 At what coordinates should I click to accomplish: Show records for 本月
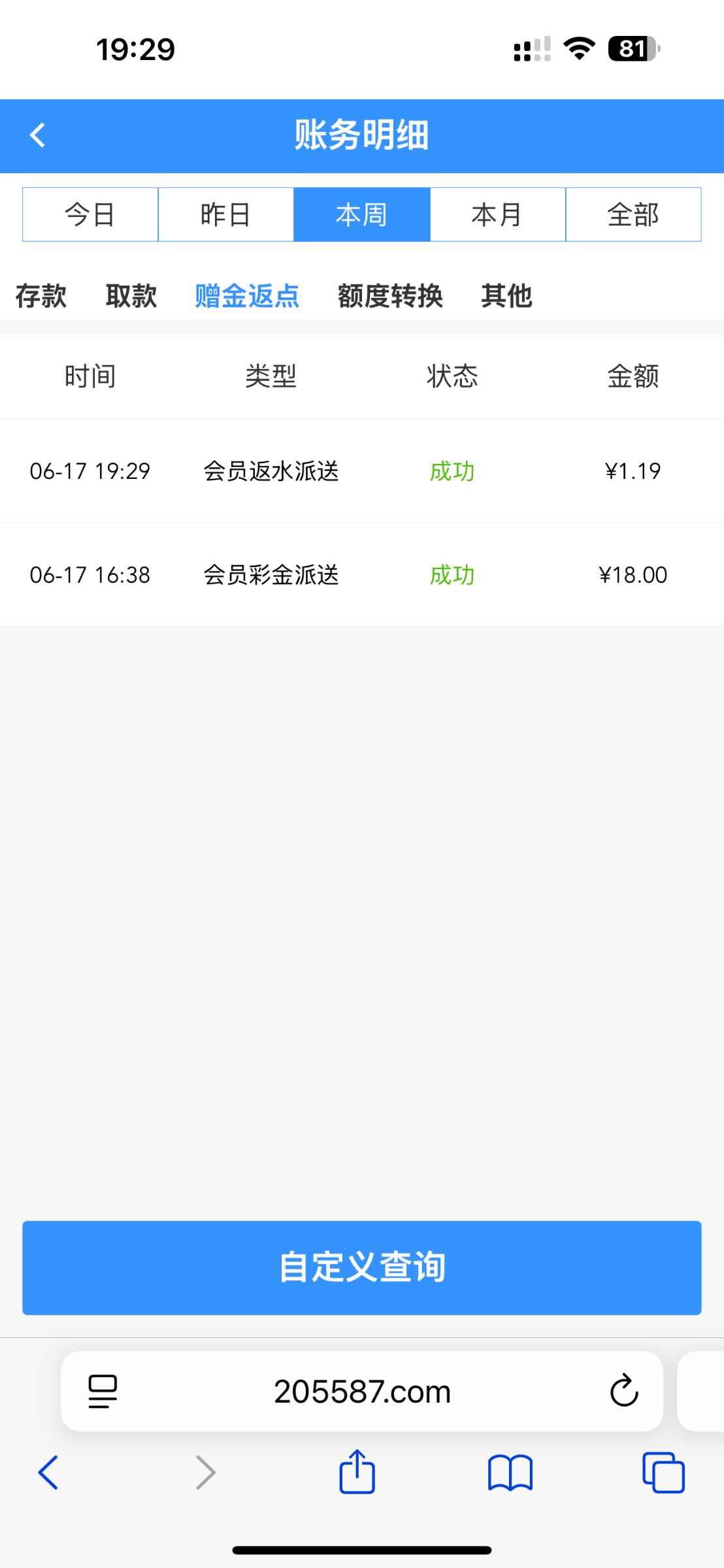click(x=498, y=214)
